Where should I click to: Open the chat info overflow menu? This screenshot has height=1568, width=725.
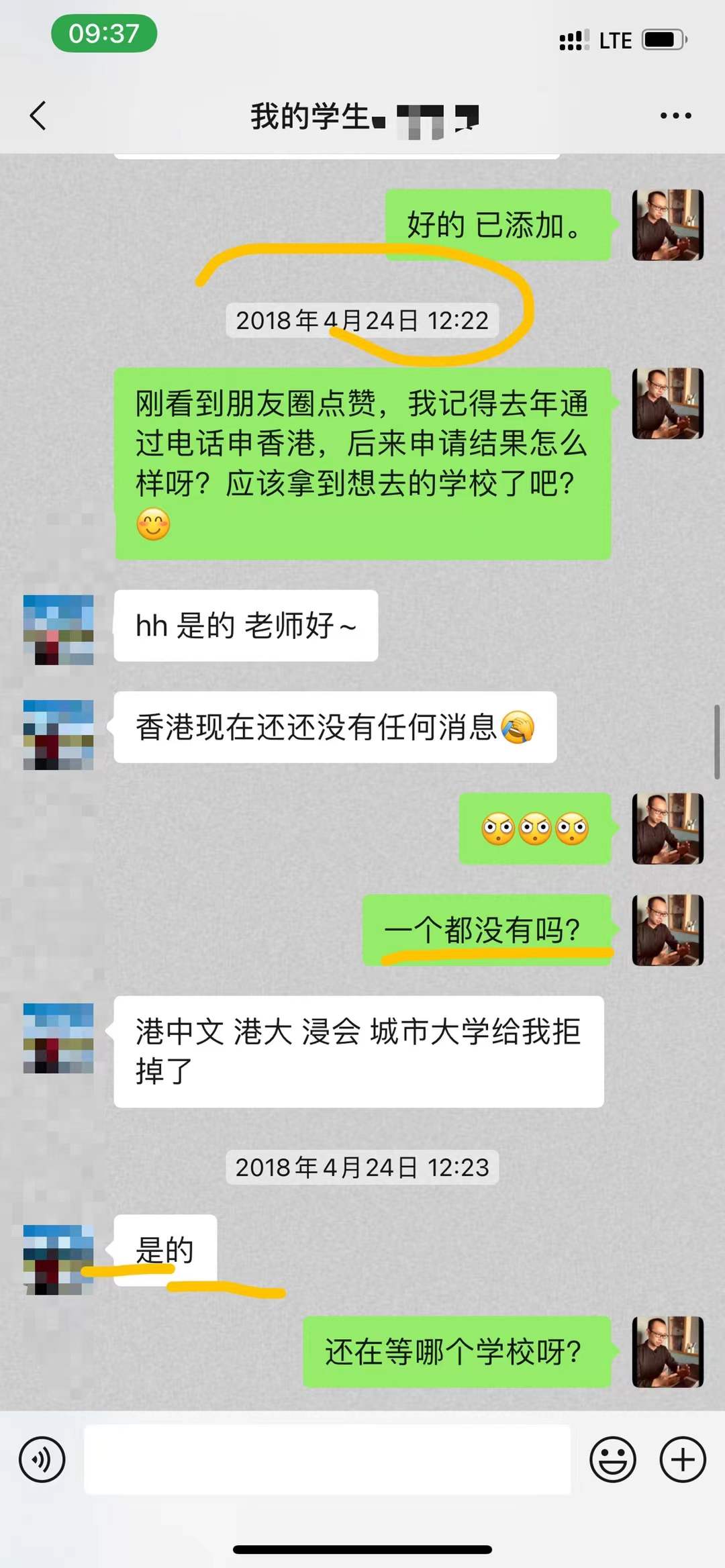[x=675, y=115]
